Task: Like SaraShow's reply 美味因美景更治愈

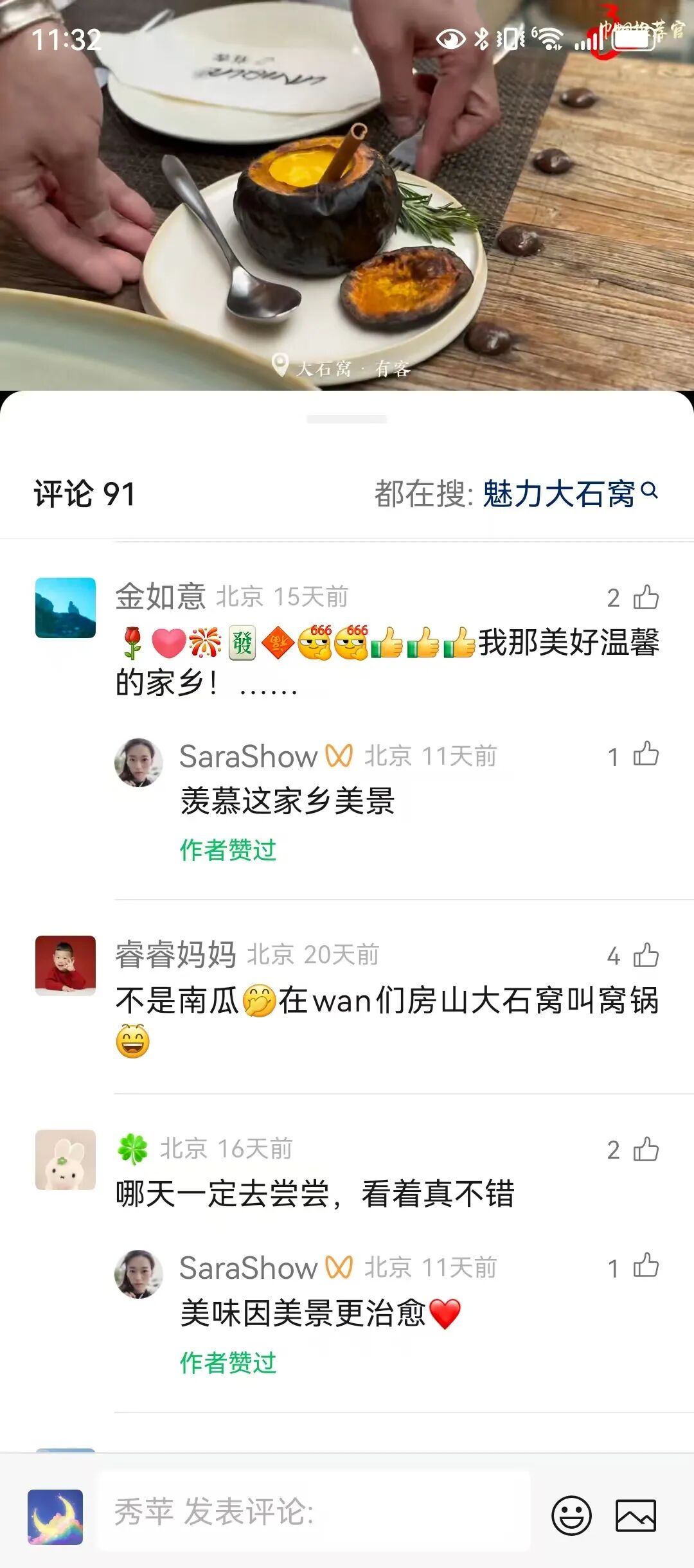Action: 645,1266
